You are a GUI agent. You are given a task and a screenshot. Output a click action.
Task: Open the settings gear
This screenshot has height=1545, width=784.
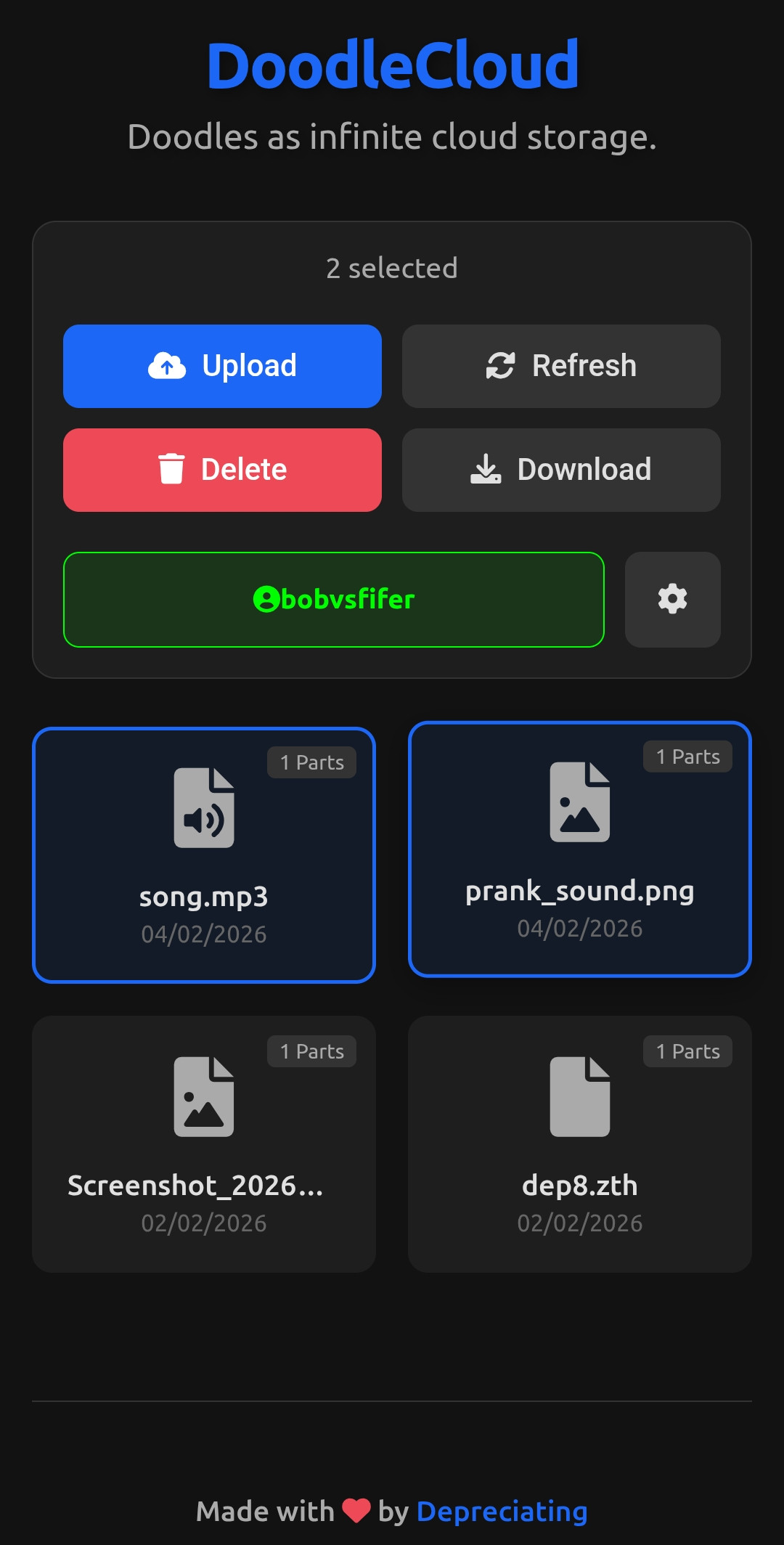[x=671, y=600]
